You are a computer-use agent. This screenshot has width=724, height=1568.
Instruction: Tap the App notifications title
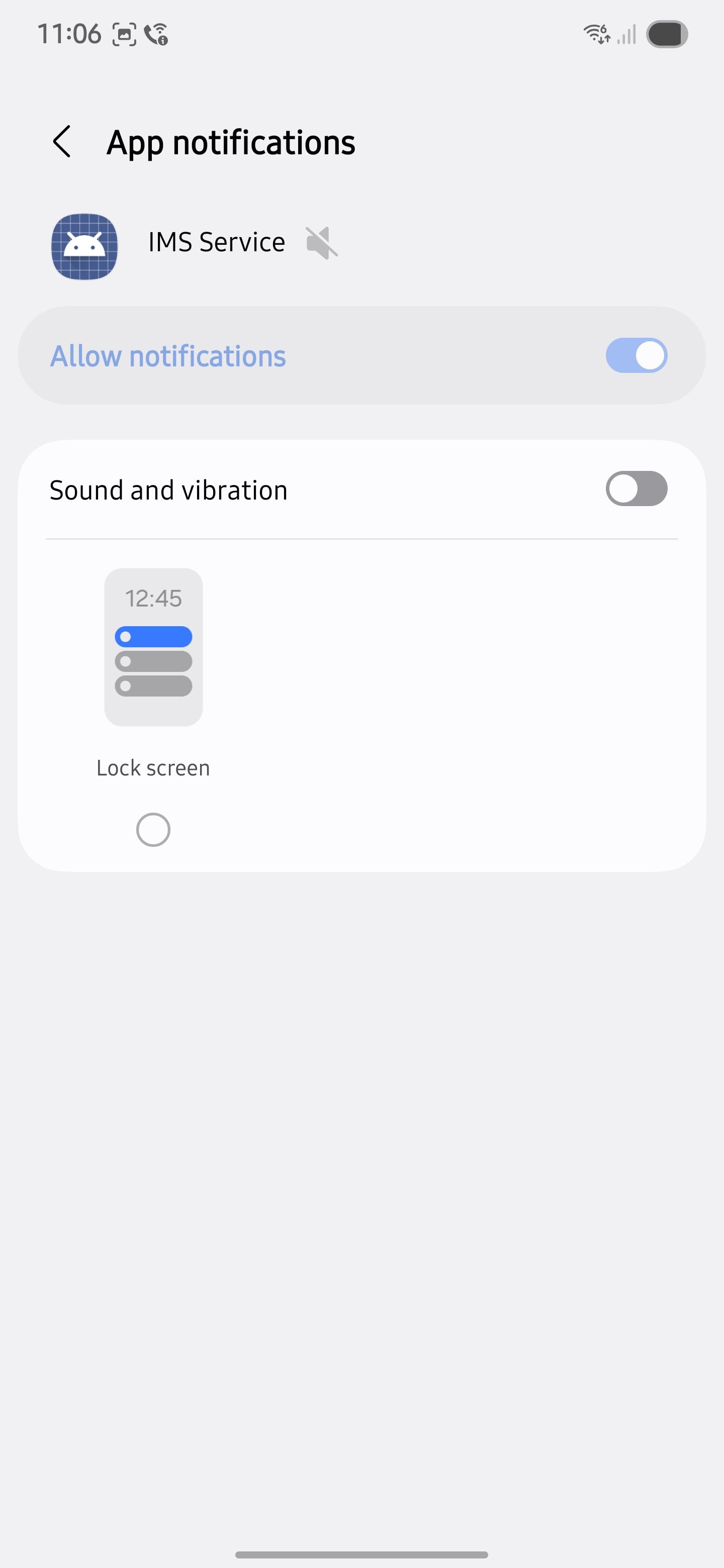point(231,142)
